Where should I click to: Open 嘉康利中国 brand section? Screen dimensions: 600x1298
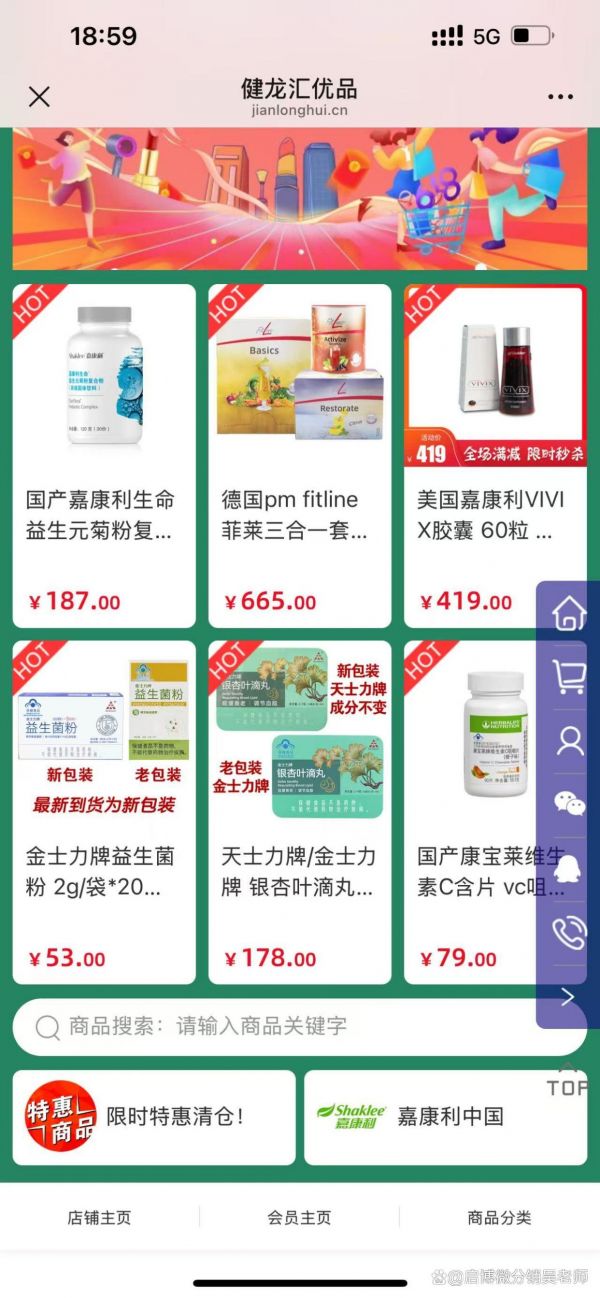click(445, 1117)
